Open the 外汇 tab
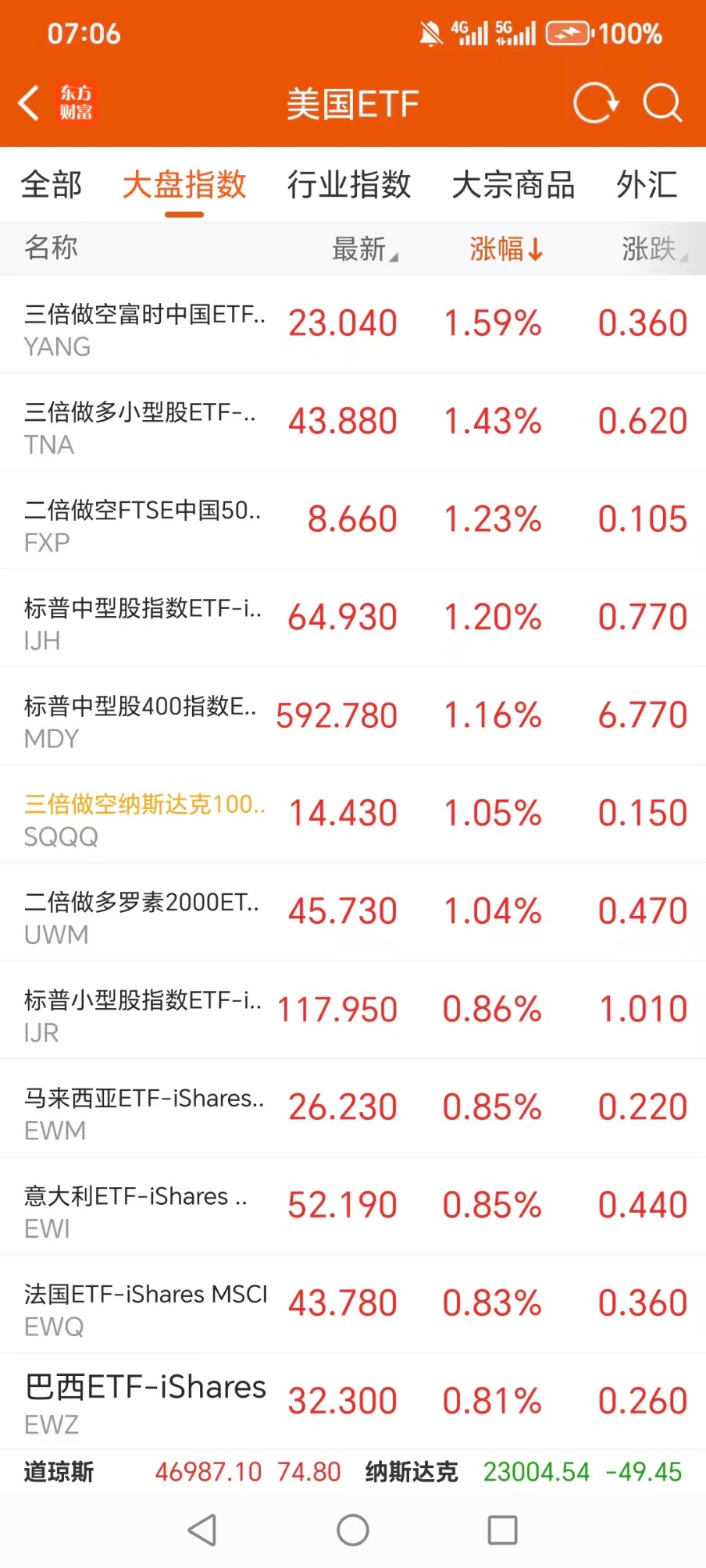The width and height of the screenshot is (706, 1568). [x=647, y=186]
